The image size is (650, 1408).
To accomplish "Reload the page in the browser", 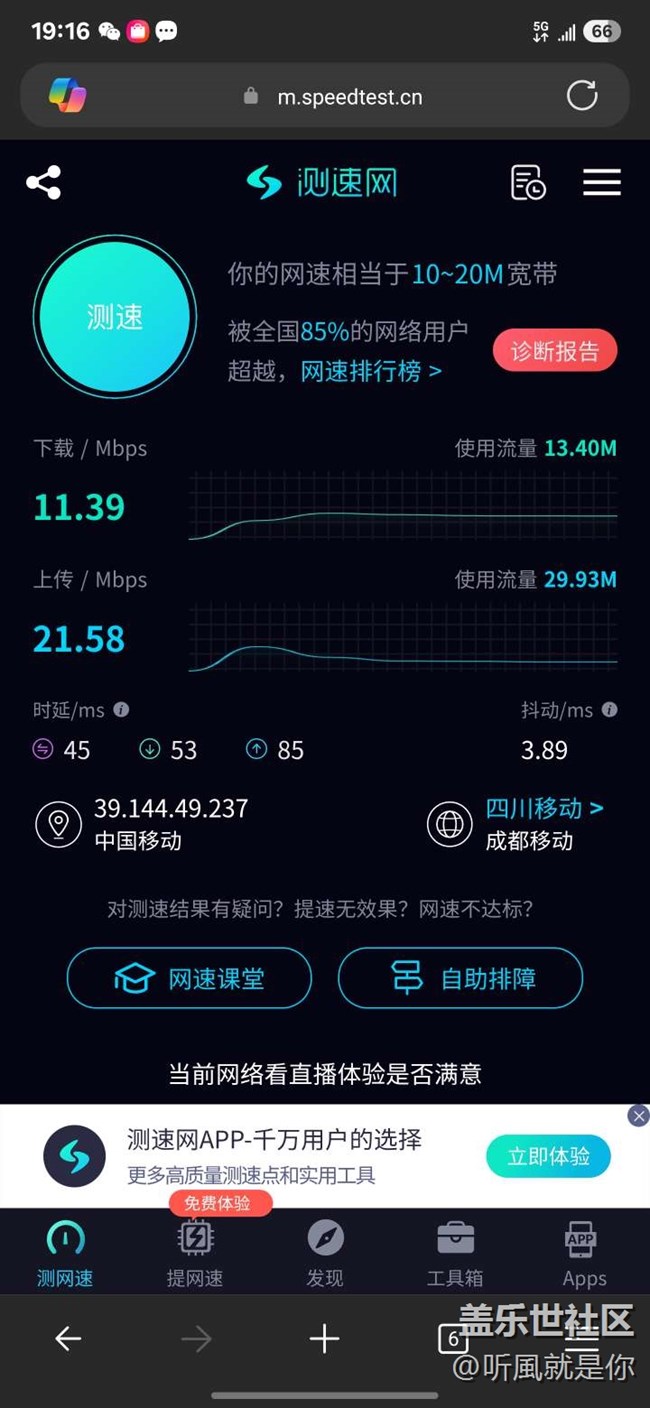I will click(582, 96).
